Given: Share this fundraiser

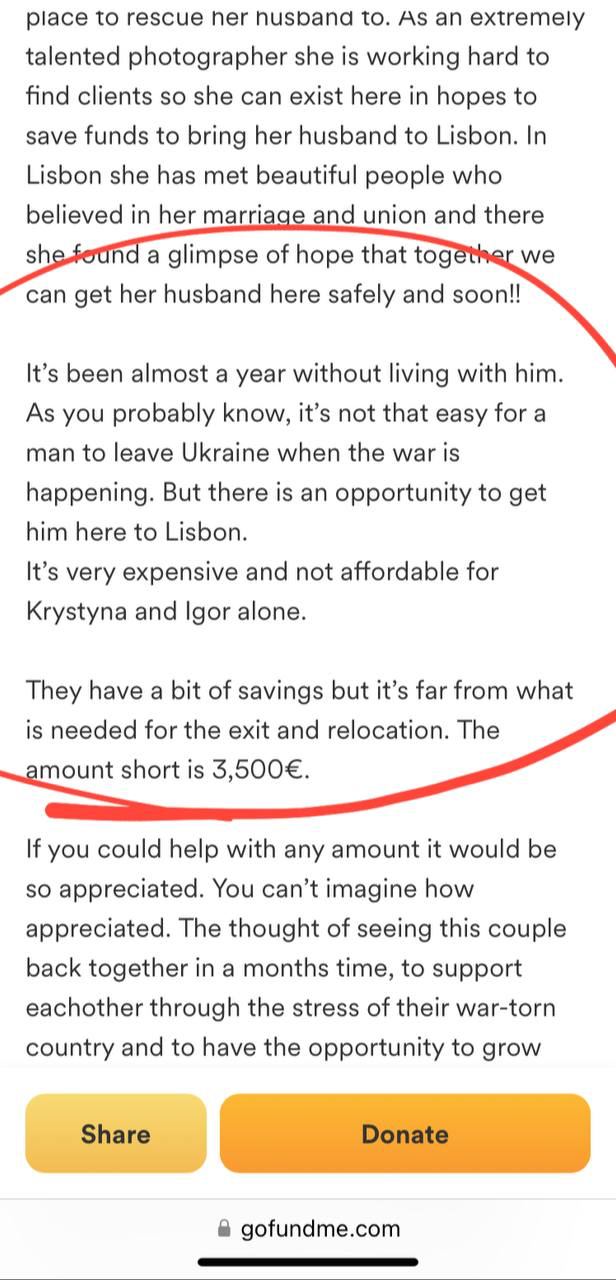Looking at the screenshot, I should [x=115, y=1133].
